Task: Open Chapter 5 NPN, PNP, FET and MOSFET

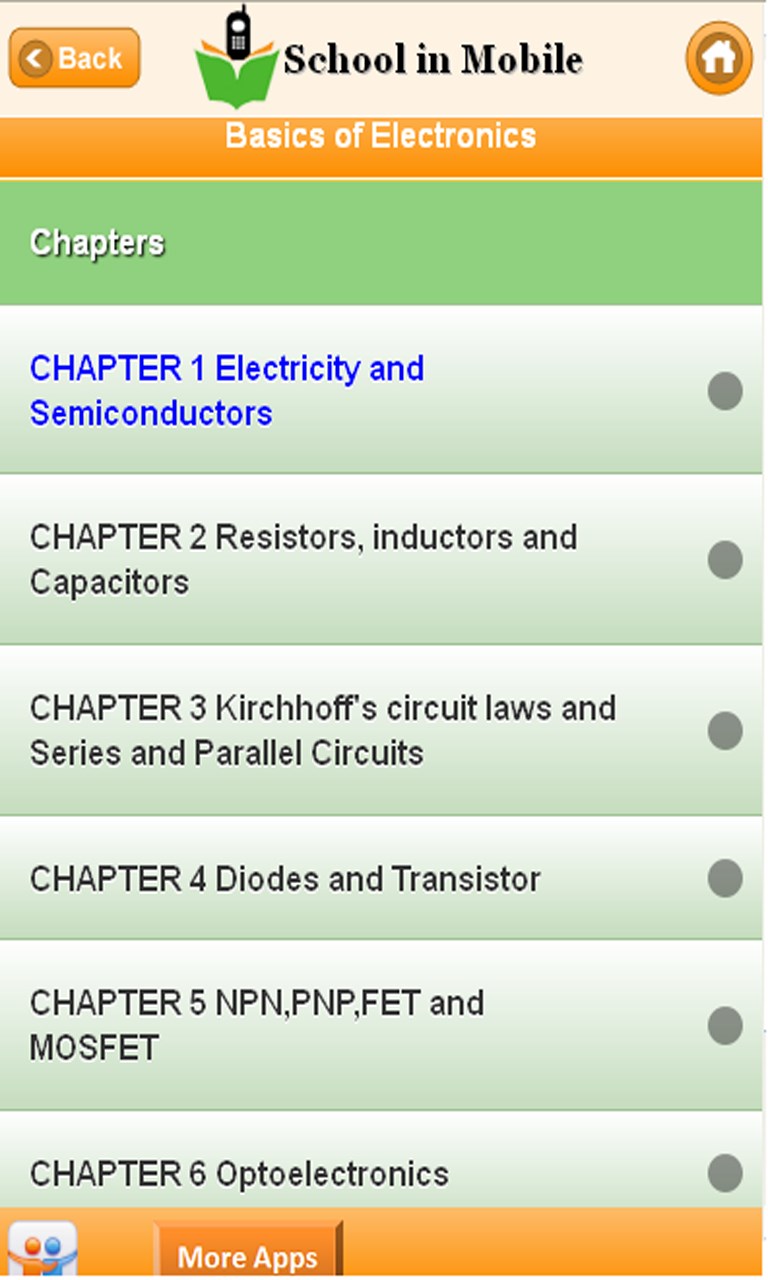Action: 257,1025
